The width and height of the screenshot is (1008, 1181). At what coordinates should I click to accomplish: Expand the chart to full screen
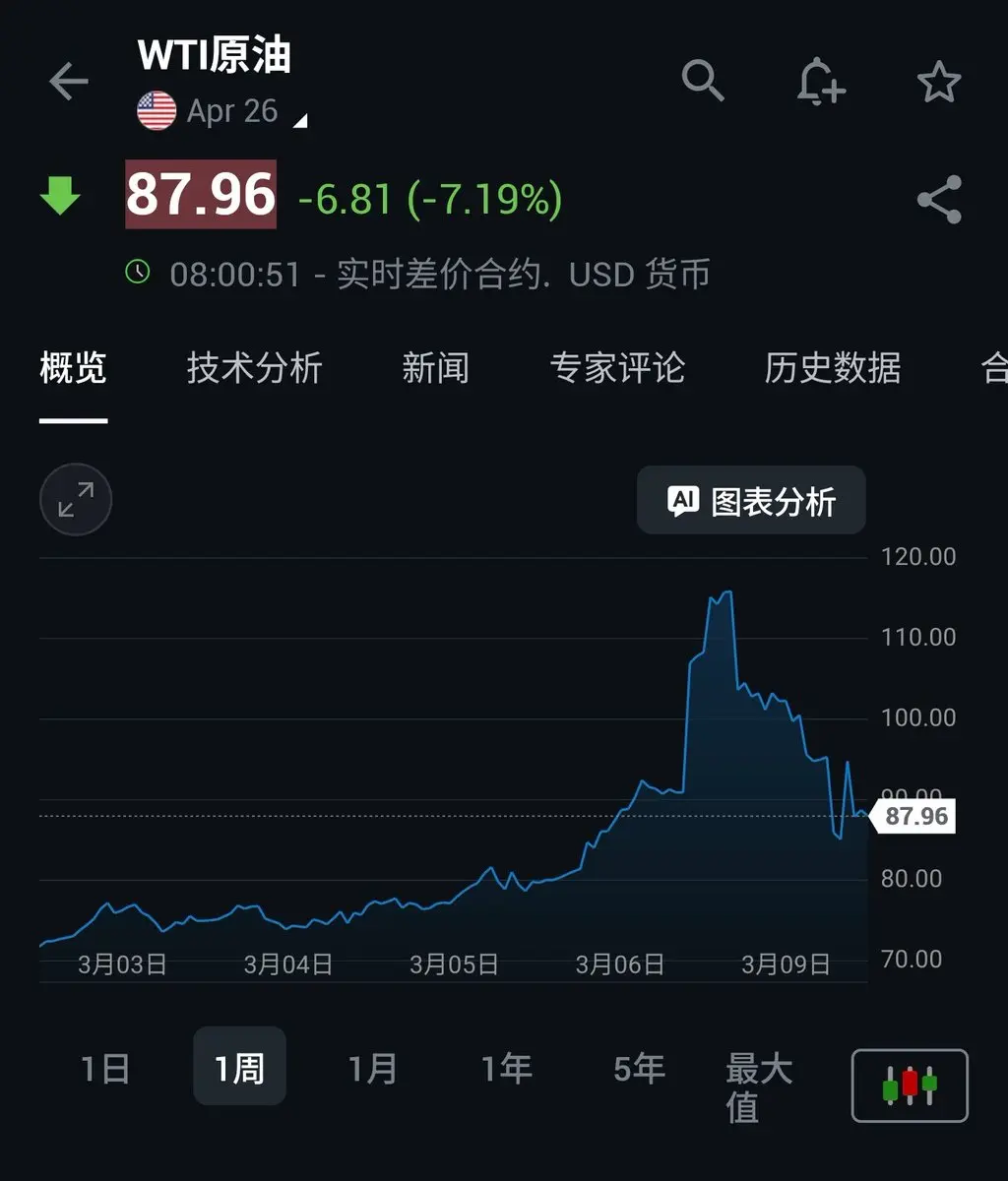coord(76,499)
